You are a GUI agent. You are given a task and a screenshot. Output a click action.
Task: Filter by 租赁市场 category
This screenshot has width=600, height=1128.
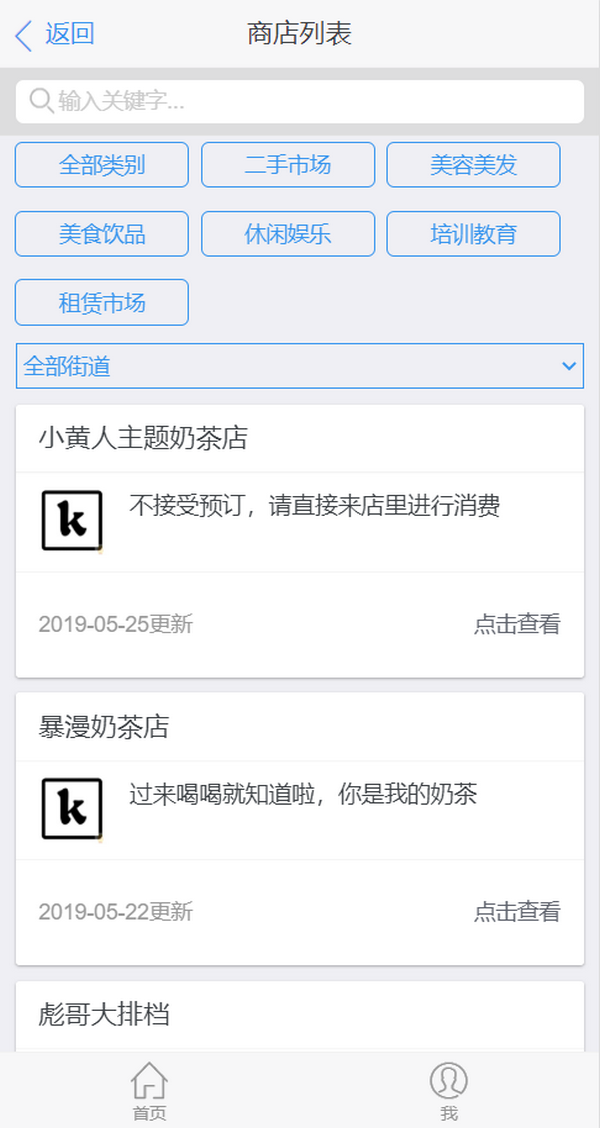[x=101, y=303]
